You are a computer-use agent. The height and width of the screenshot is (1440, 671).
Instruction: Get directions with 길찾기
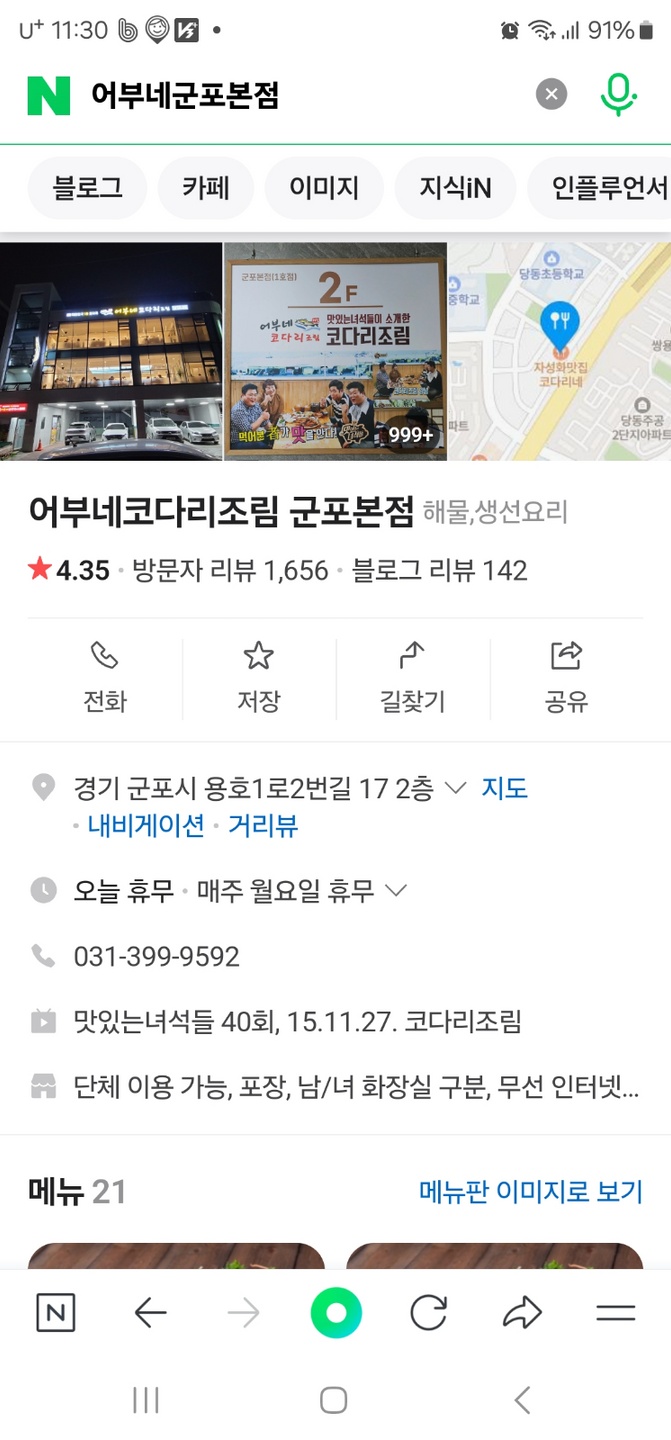click(x=413, y=678)
